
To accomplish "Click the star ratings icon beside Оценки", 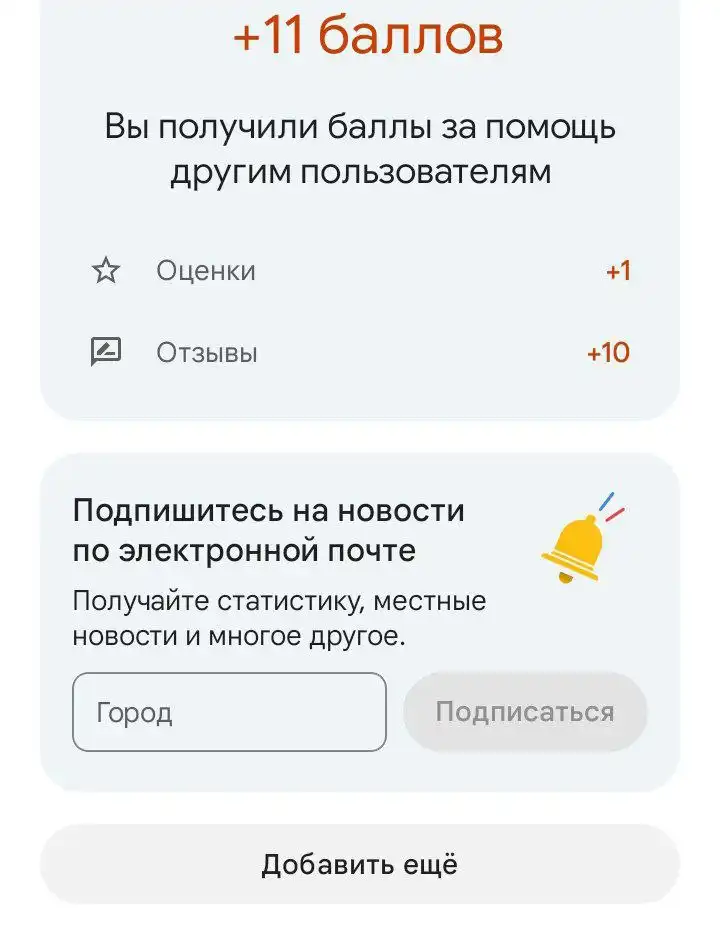I will click(105, 270).
